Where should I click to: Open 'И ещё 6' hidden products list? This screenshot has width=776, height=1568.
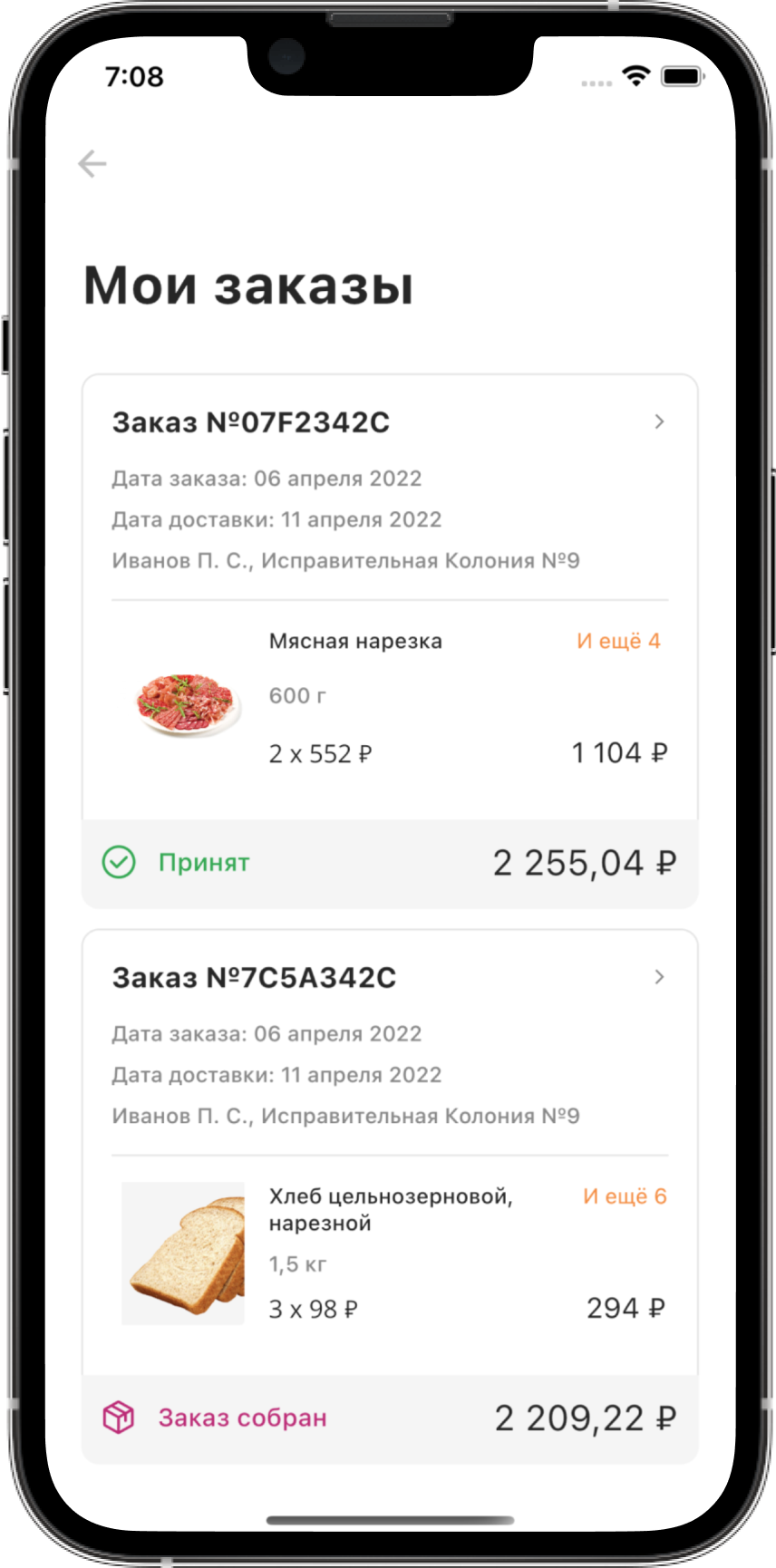click(624, 1195)
